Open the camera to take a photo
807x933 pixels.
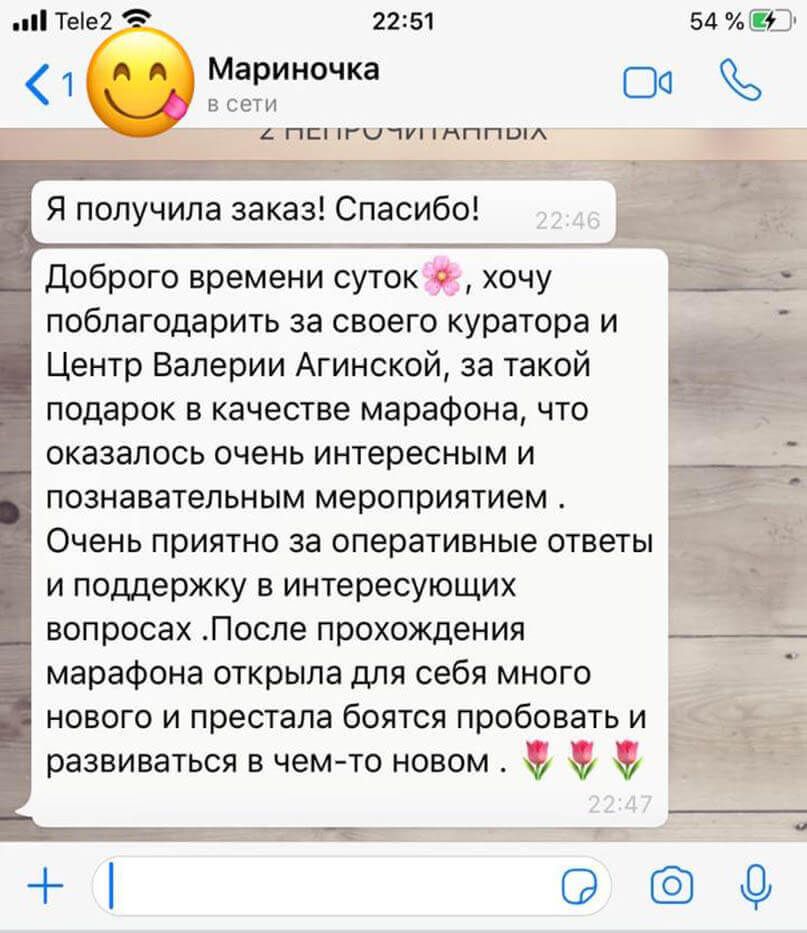672,885
